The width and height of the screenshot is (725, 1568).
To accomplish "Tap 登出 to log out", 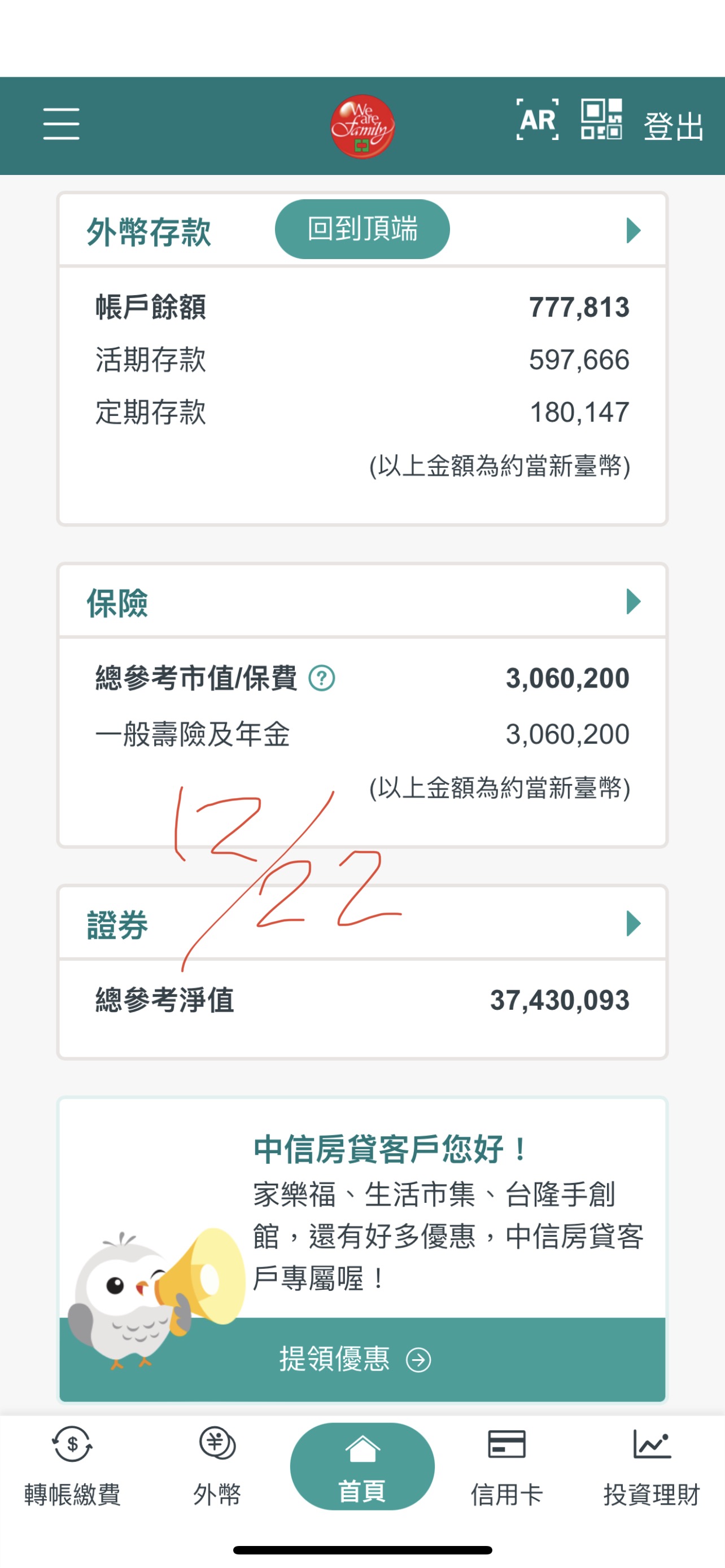I will [673, 126].
